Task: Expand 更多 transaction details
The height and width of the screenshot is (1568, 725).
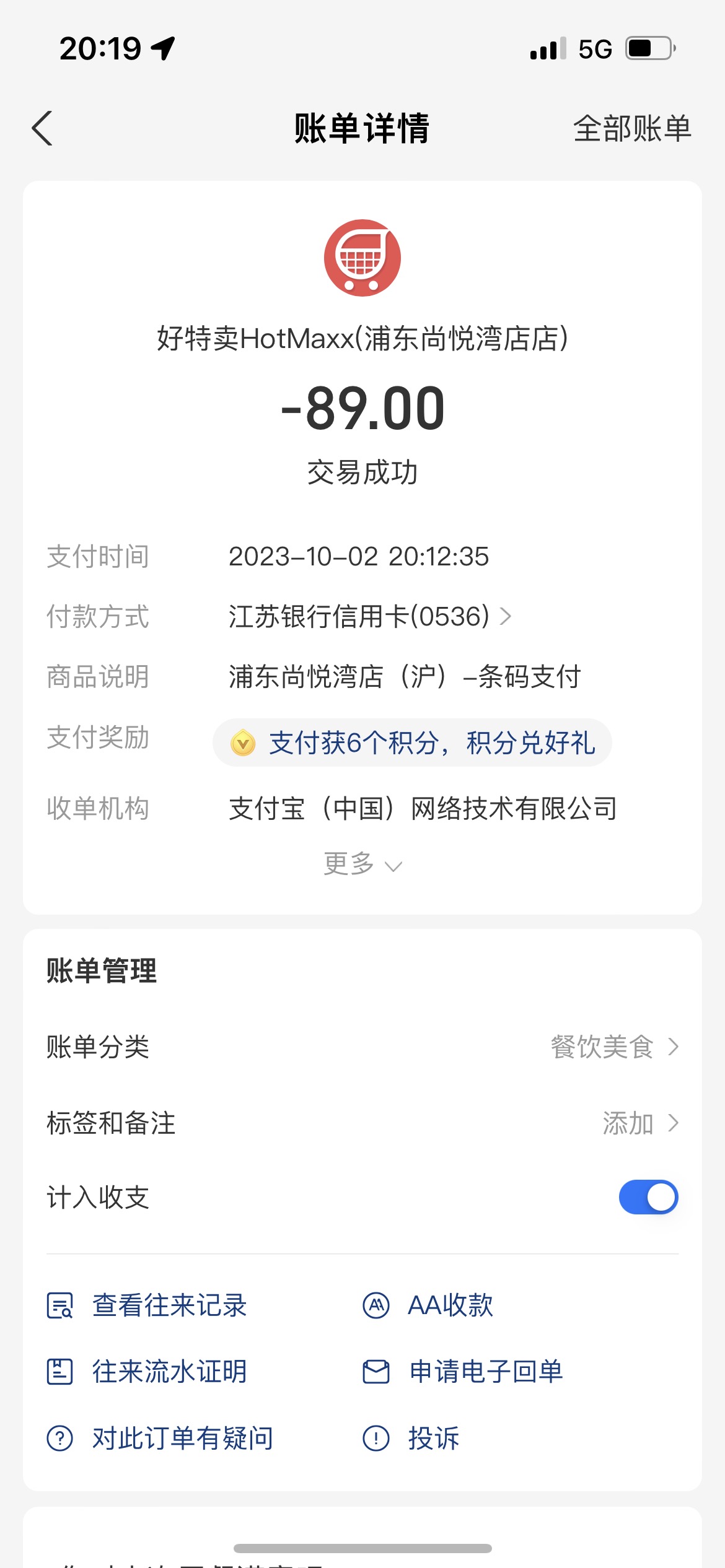Action: click(362, 864)
